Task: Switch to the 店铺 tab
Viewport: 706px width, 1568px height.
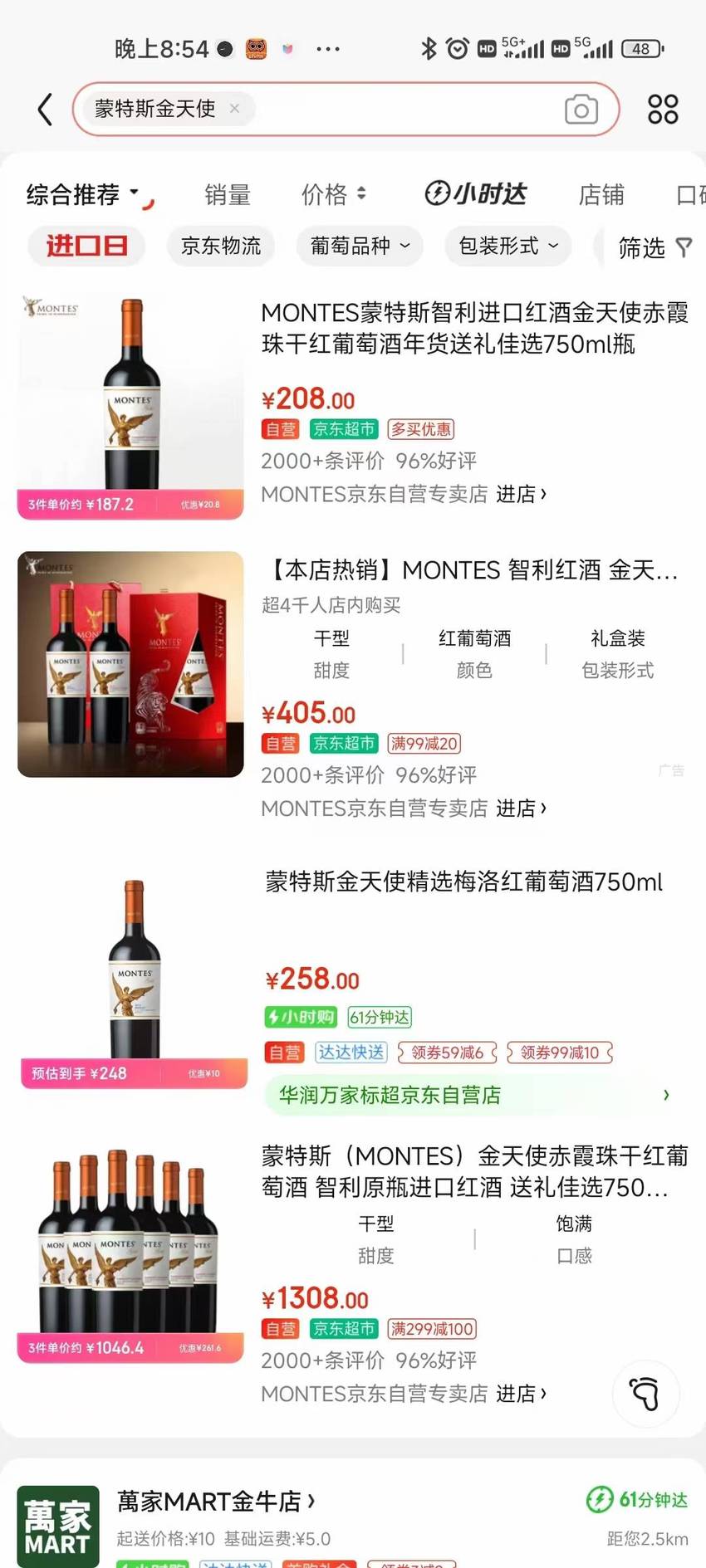Action: 601,195
